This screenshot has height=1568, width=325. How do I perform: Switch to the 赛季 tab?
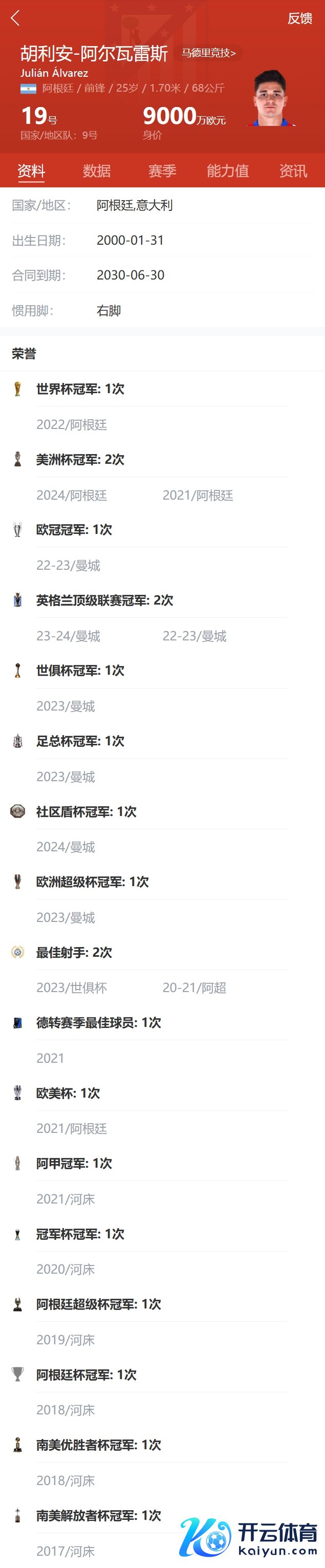[x=163, y=171]
